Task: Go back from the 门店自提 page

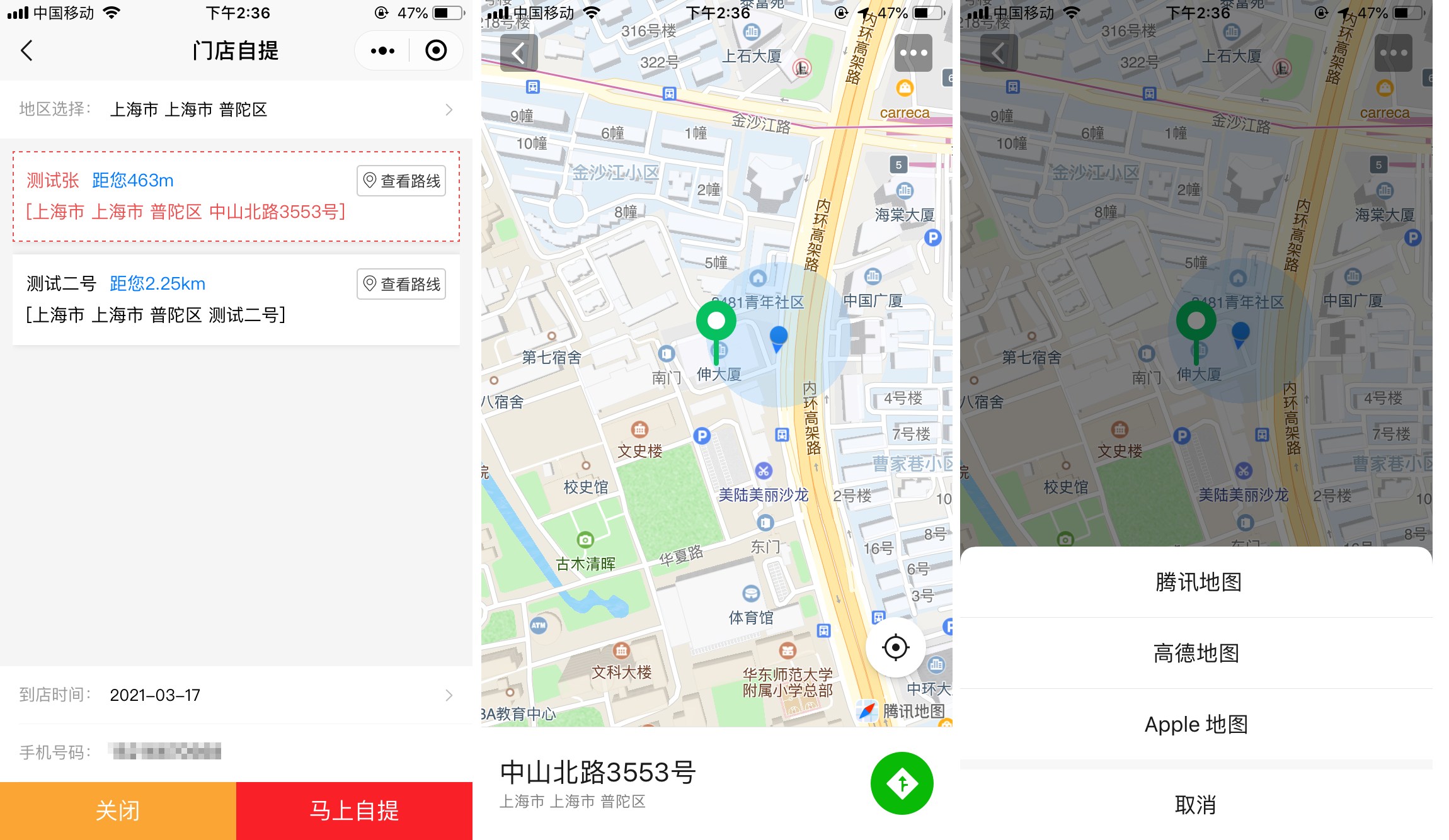Action: tap(26, 50)
